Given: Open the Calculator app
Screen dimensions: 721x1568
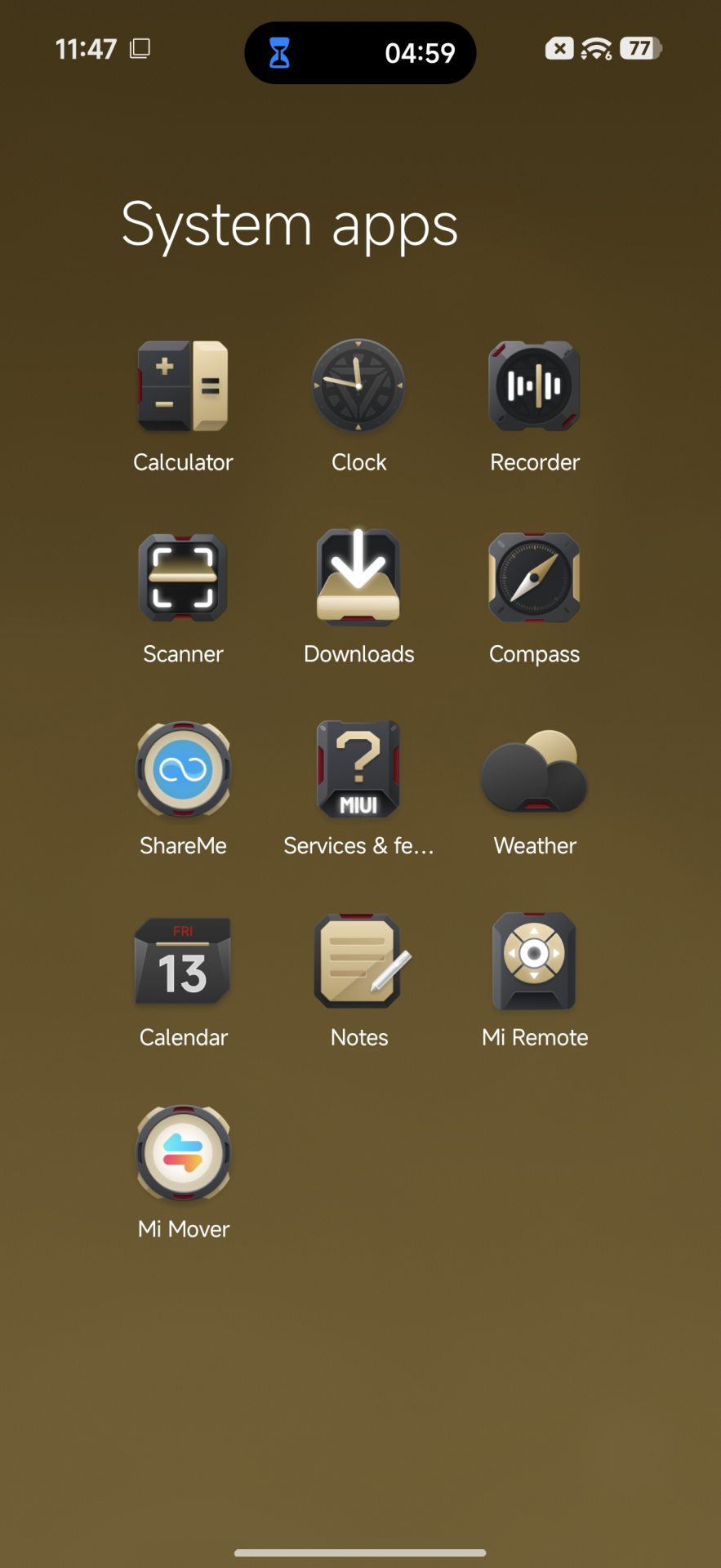Looking at the screenshot, I should pyautogui.click(x=183, y=386).
